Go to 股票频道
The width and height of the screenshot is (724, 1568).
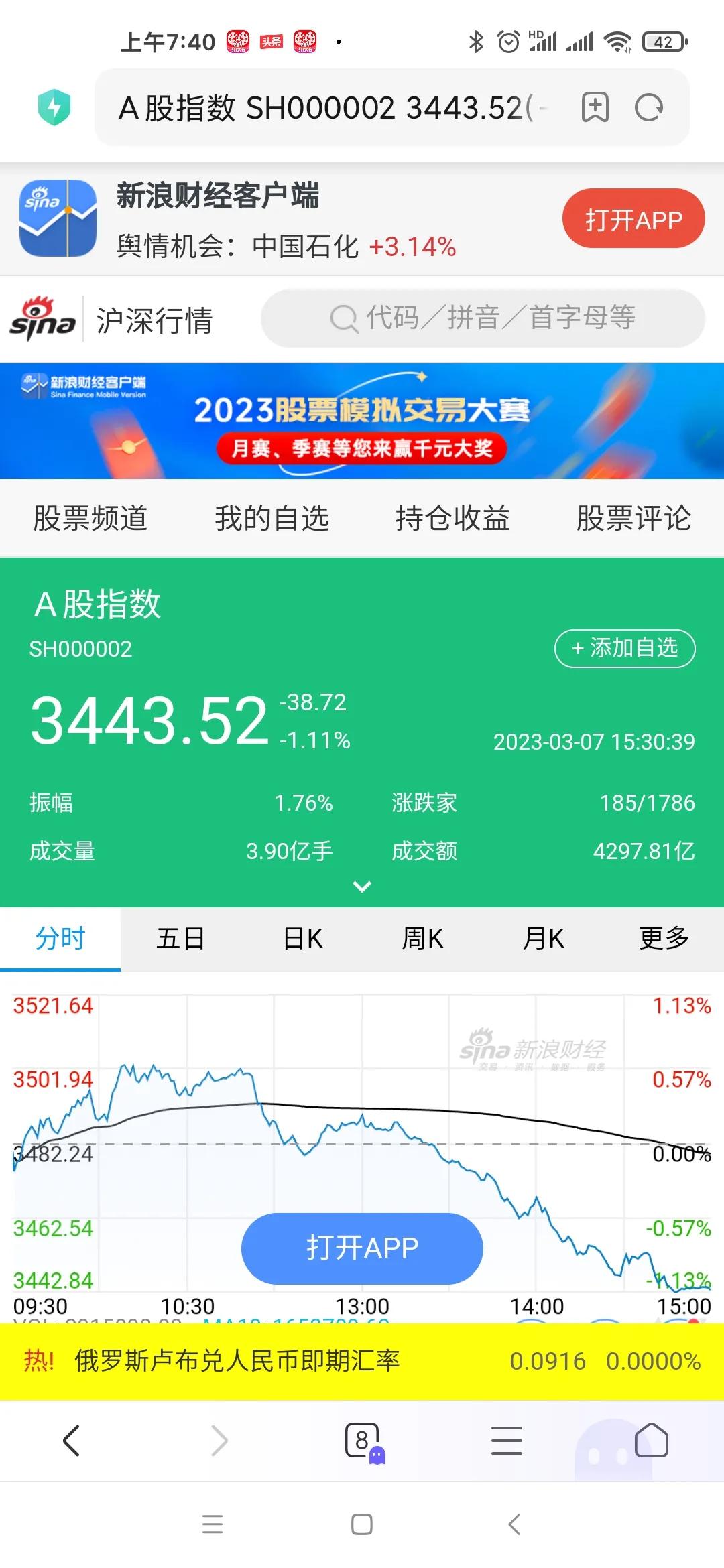tap(90, 518)
